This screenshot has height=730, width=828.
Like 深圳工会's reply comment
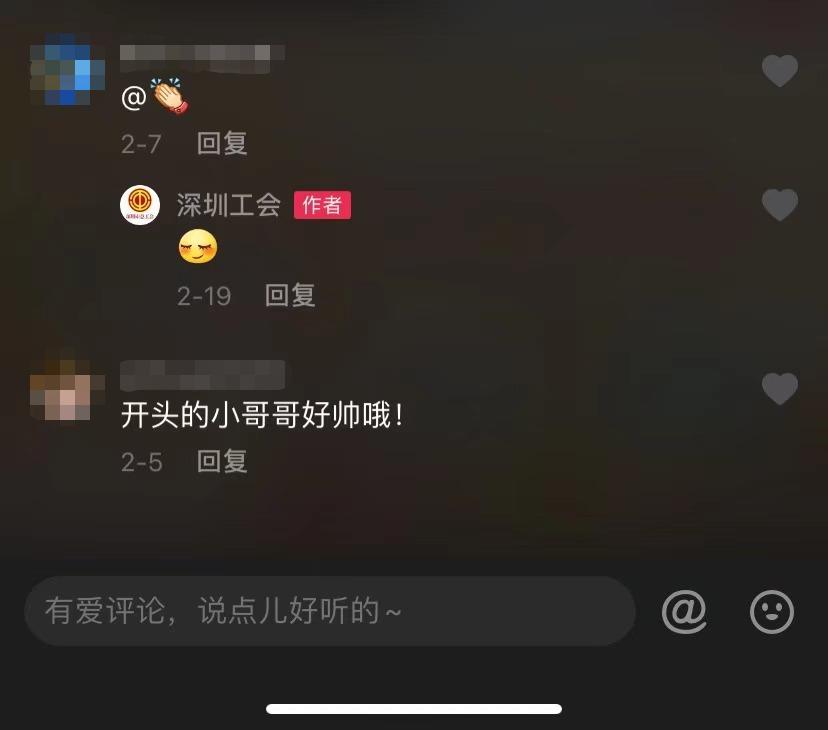point(779,206)
